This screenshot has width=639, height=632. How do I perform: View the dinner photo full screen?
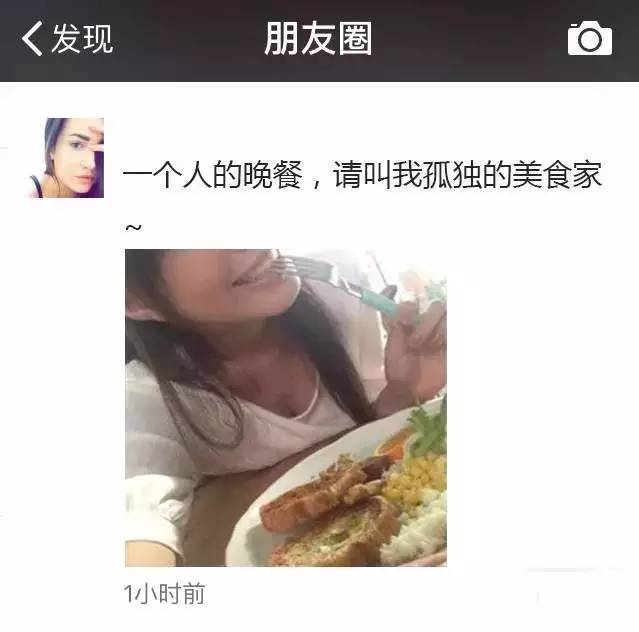tap(285, 408)
